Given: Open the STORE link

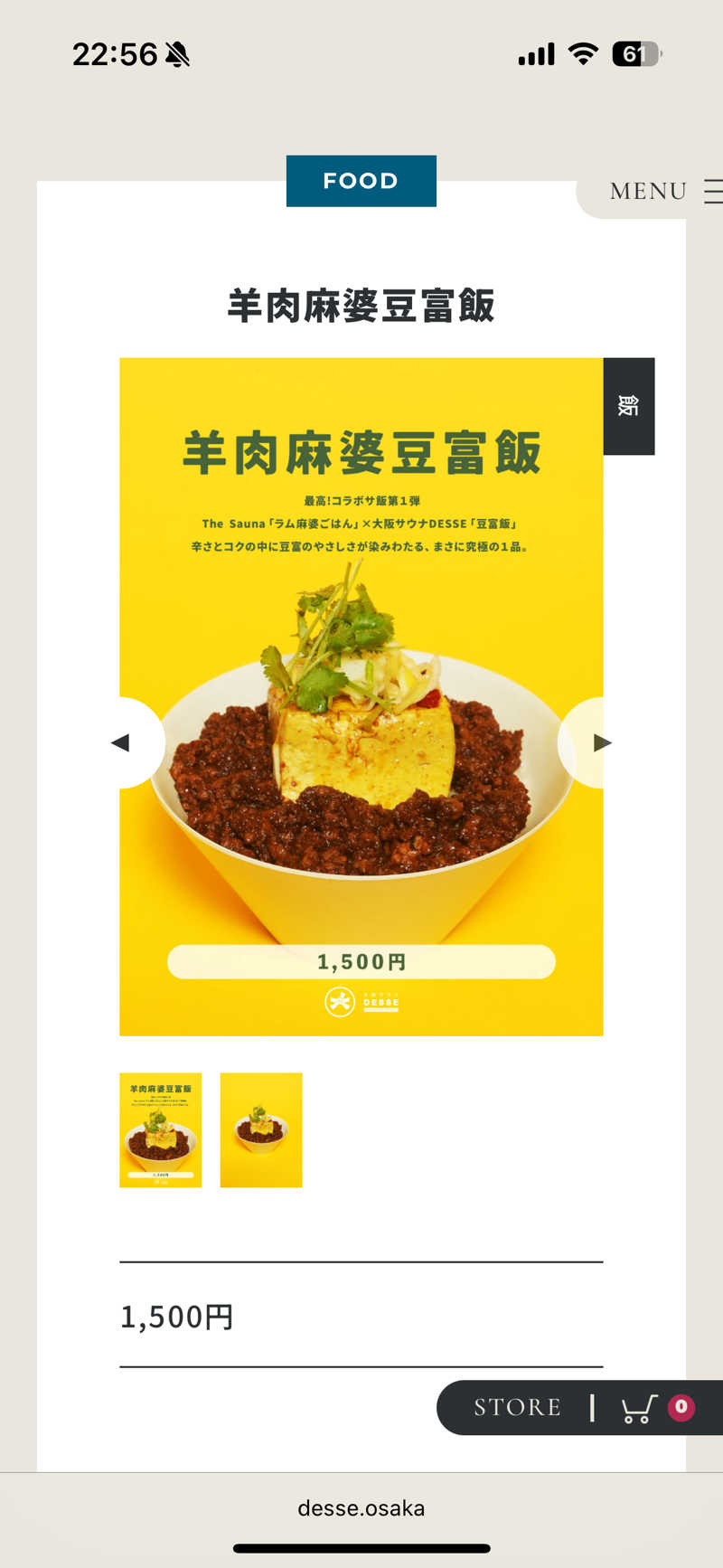Looking at the screenshot, I should (x=517, y=1407).
